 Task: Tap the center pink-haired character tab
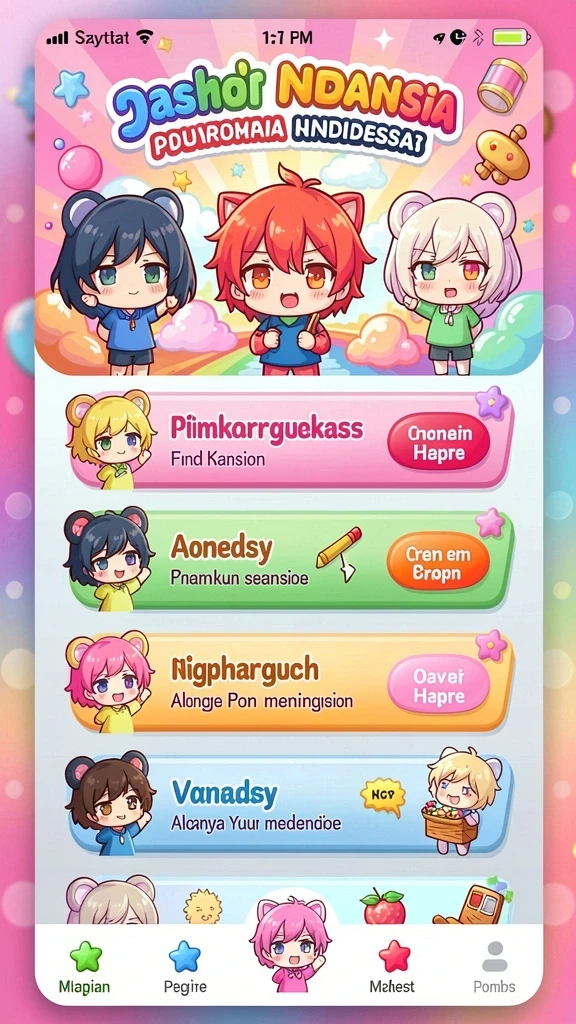click(x=289, y=944)
